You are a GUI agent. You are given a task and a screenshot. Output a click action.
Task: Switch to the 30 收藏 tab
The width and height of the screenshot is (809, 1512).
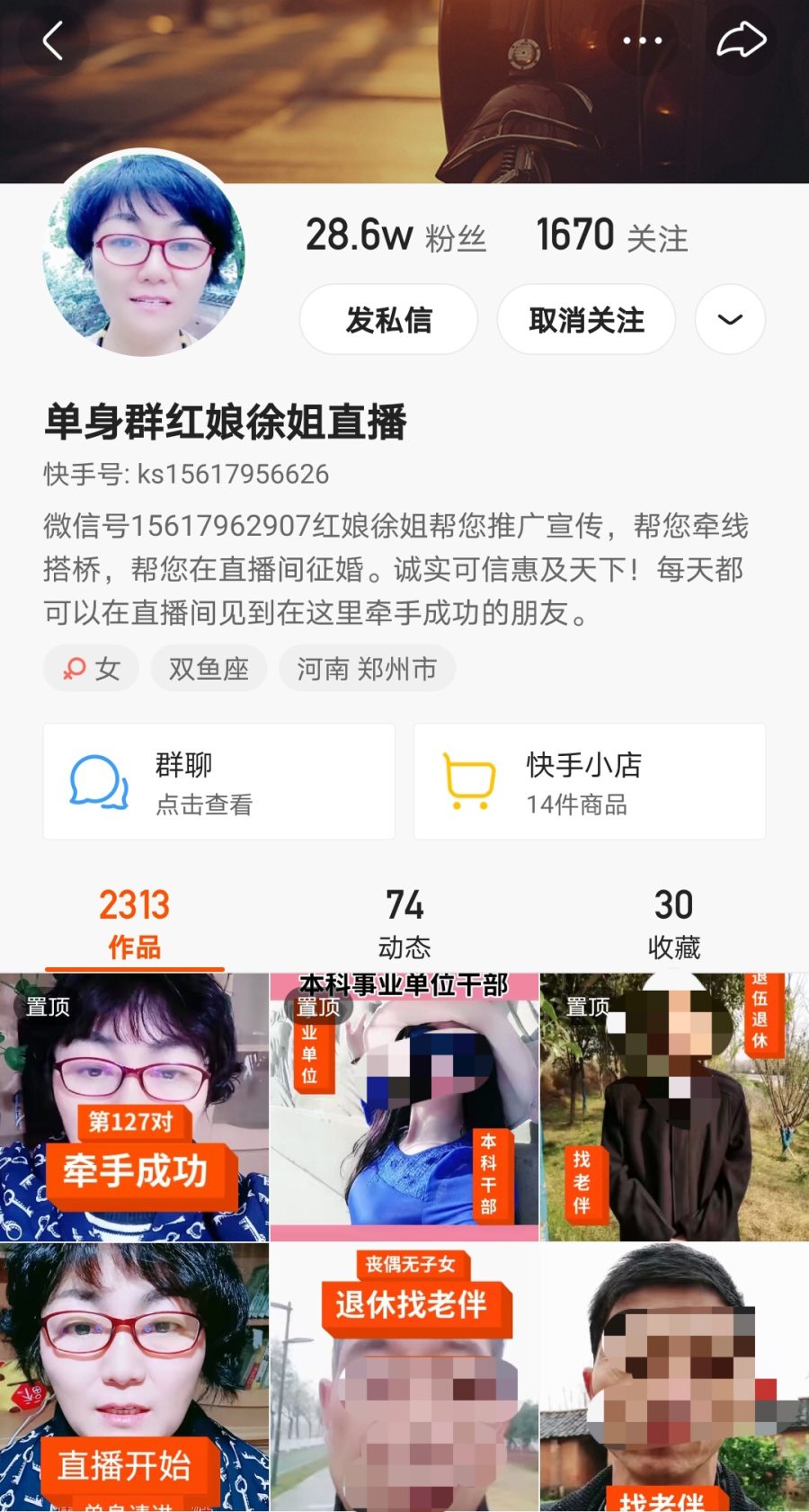click(673, 923)
